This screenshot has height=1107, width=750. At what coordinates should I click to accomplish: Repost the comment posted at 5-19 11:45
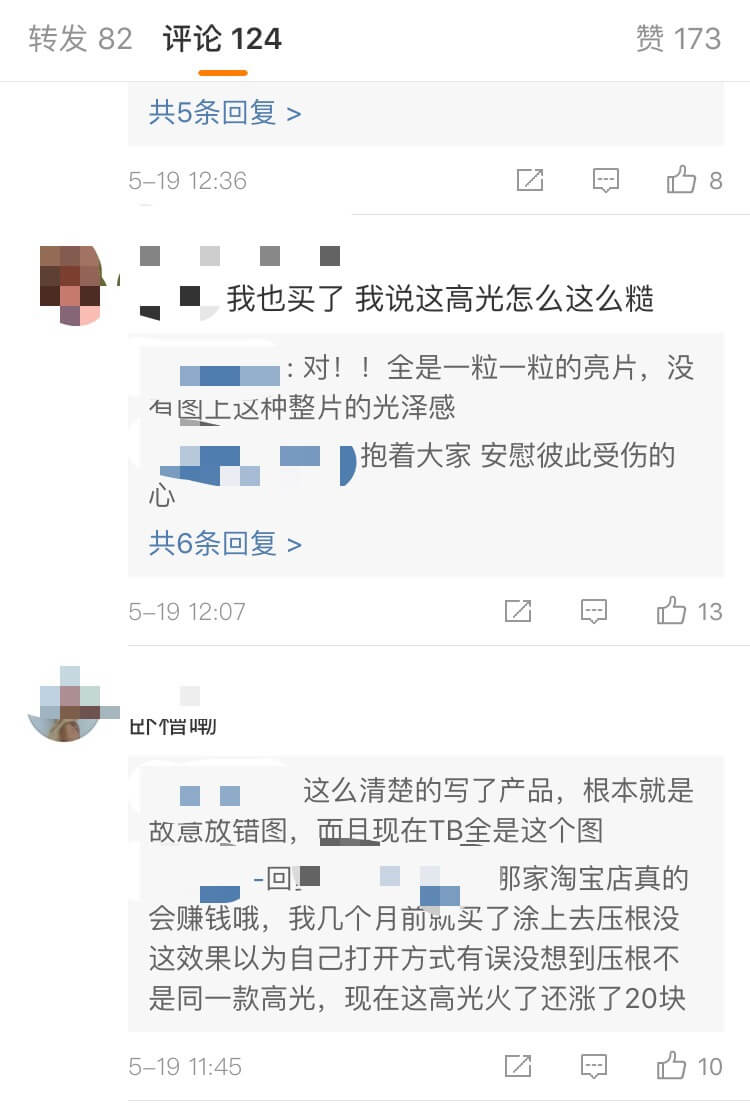[x=518, y=1066]
